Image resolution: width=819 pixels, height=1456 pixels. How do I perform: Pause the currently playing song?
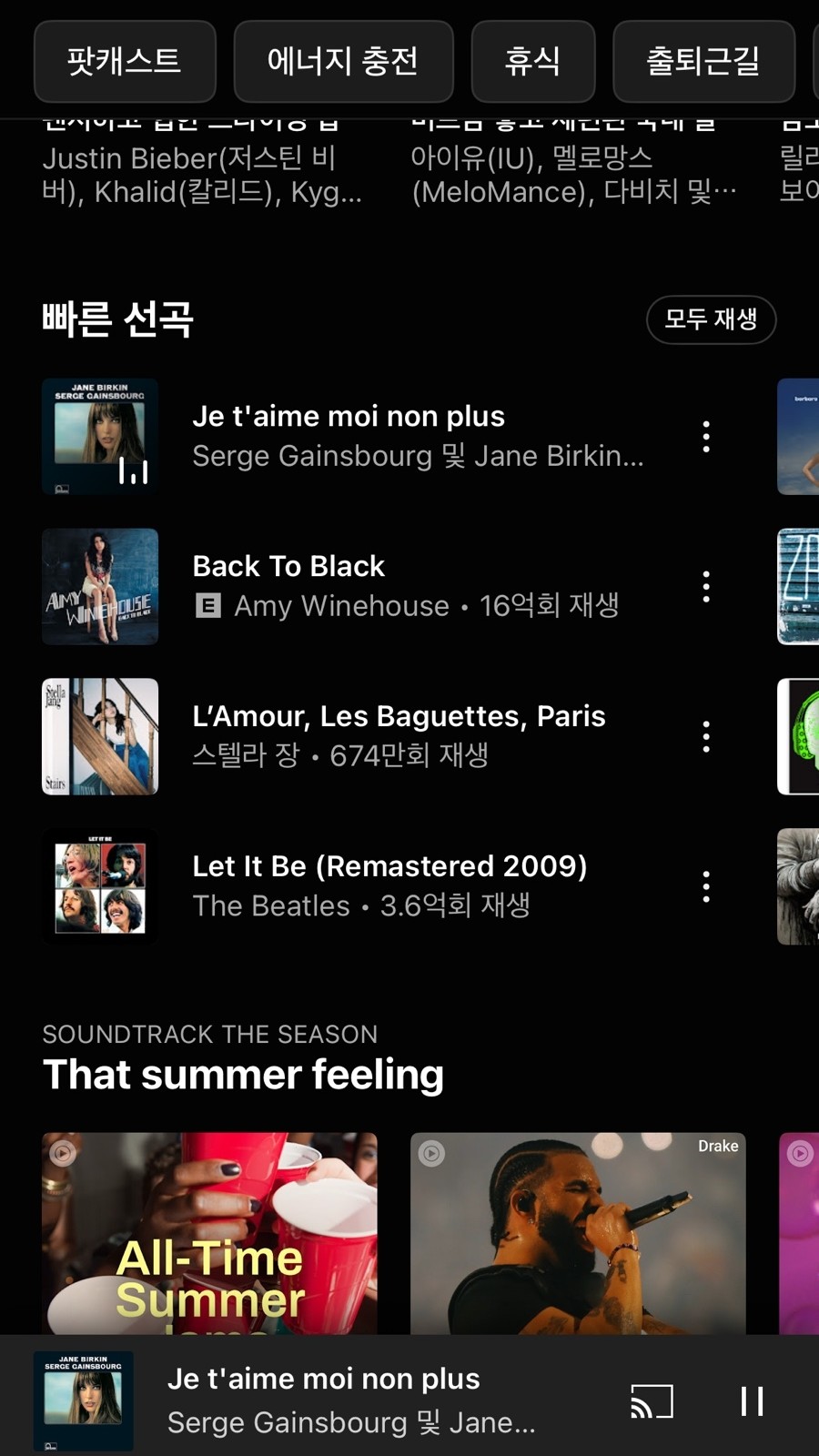coord(752,1401)
